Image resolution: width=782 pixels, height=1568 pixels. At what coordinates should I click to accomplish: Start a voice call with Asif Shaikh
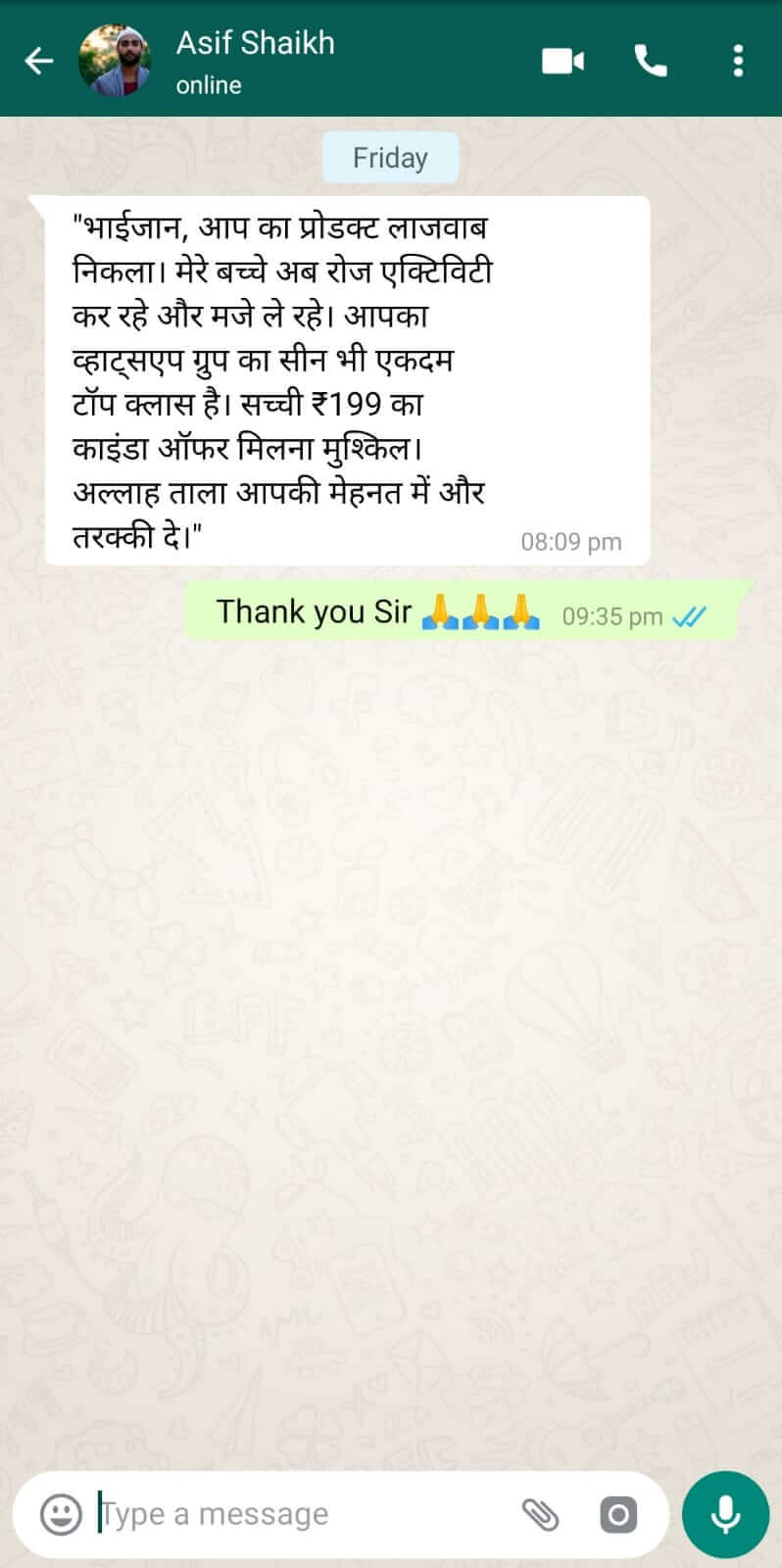[651, 61]
